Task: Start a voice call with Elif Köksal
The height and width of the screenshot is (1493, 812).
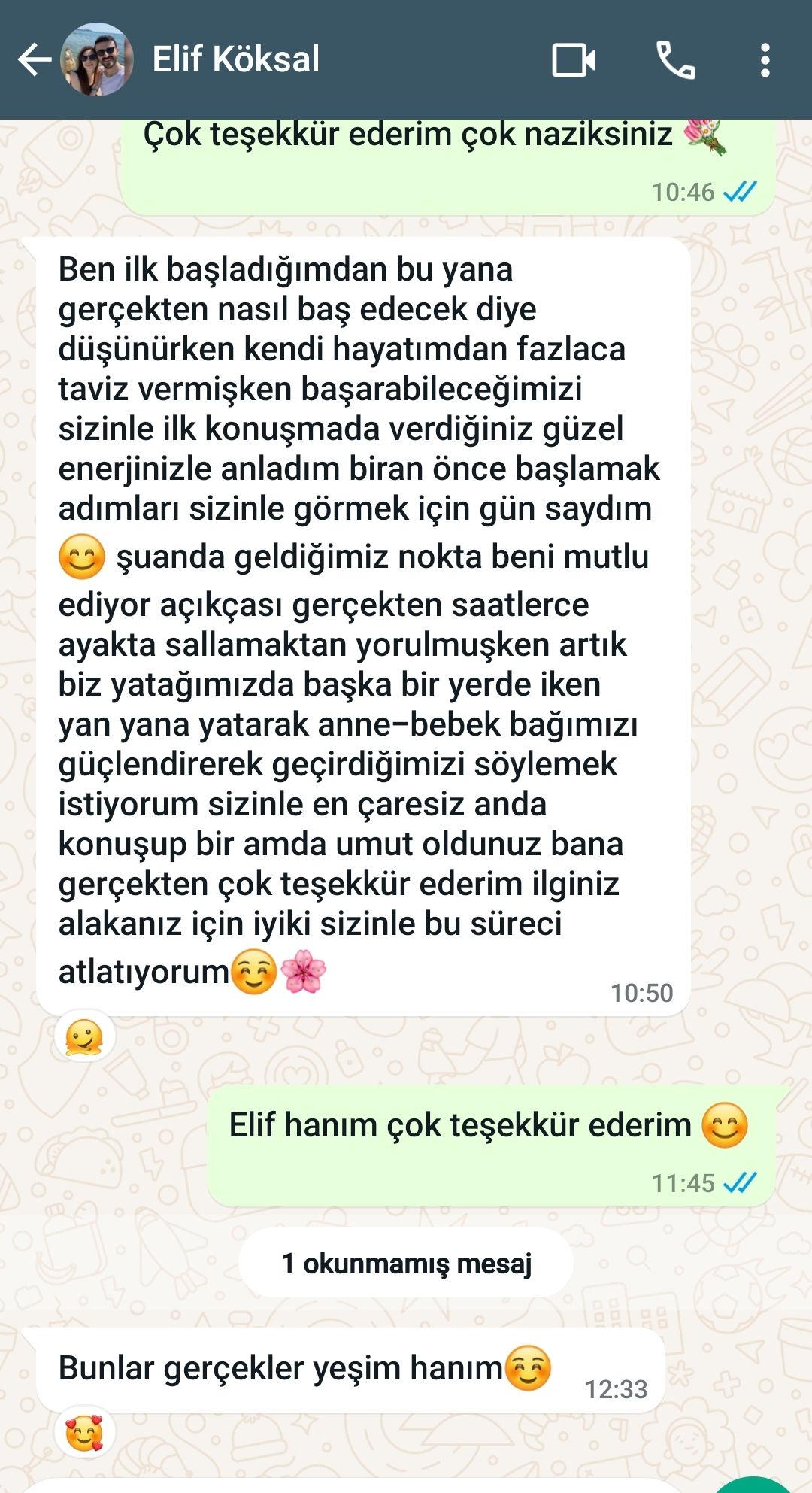Action: tap(675, 60)
